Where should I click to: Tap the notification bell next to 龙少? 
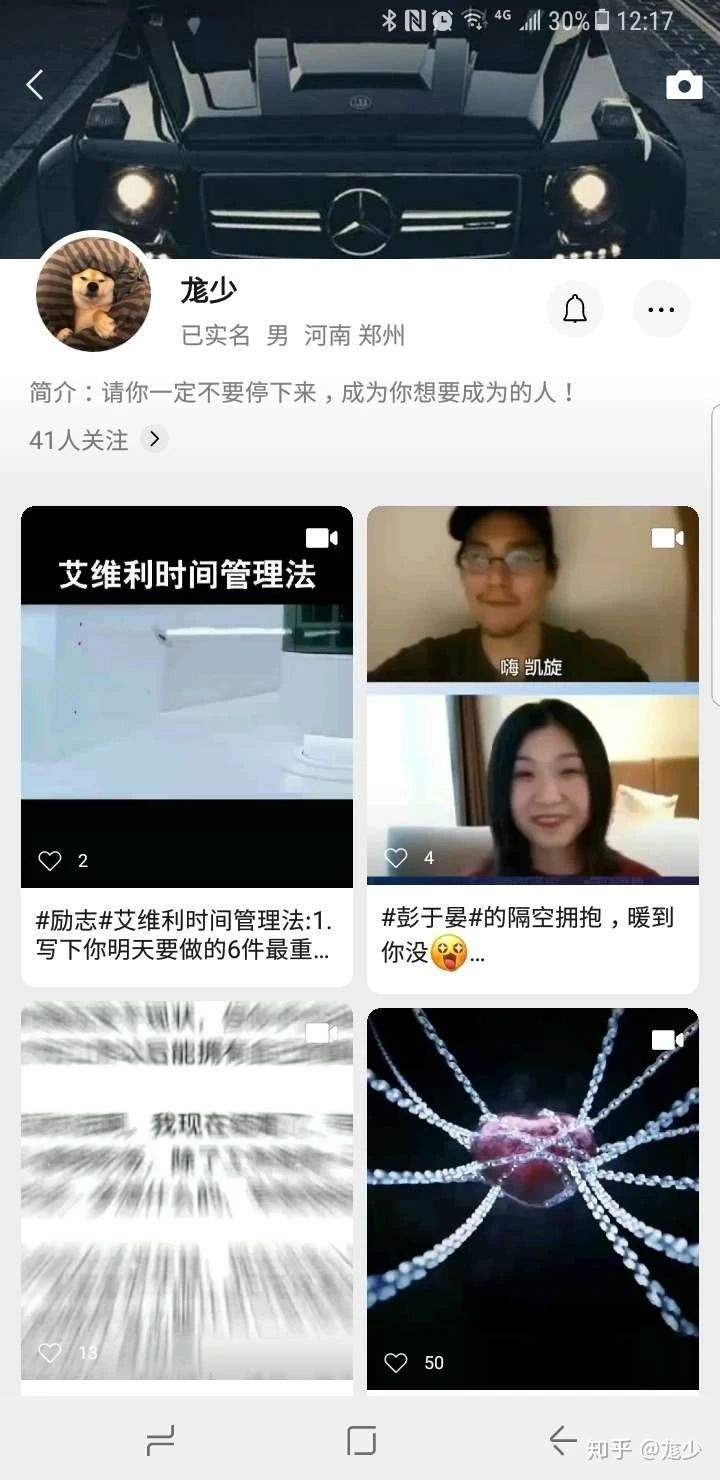575,310
